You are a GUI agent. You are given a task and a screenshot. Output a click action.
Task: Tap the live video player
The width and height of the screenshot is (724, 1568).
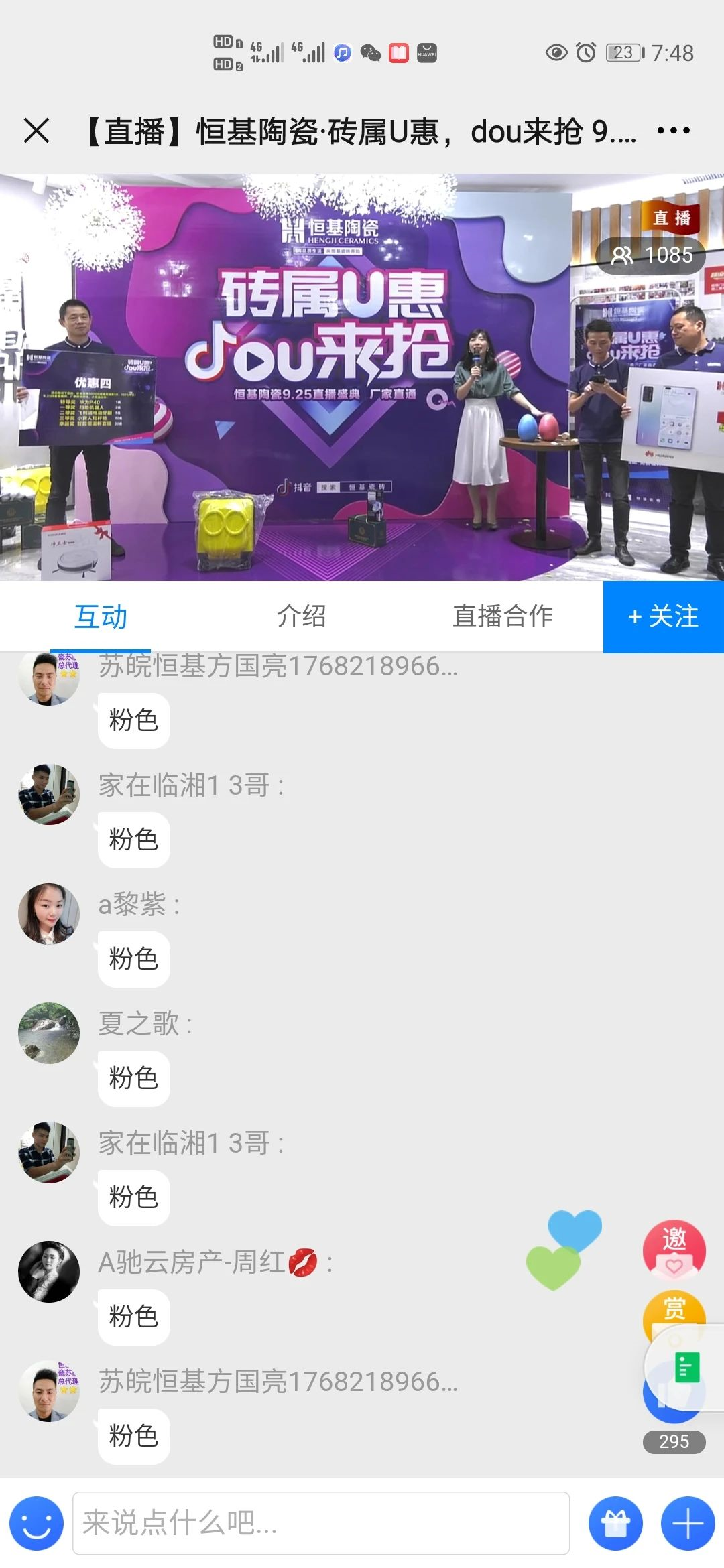pos(362,377)
